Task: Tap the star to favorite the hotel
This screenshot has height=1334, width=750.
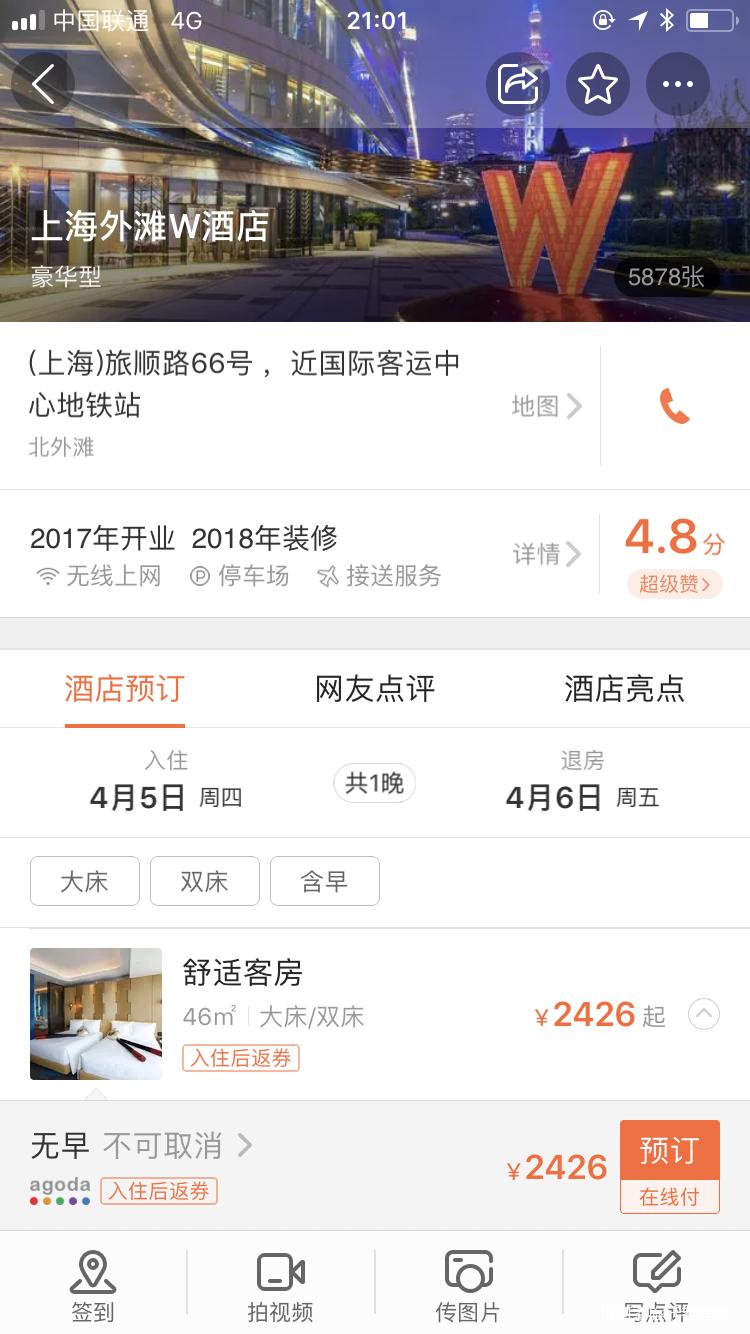Action: coord(598,84)
